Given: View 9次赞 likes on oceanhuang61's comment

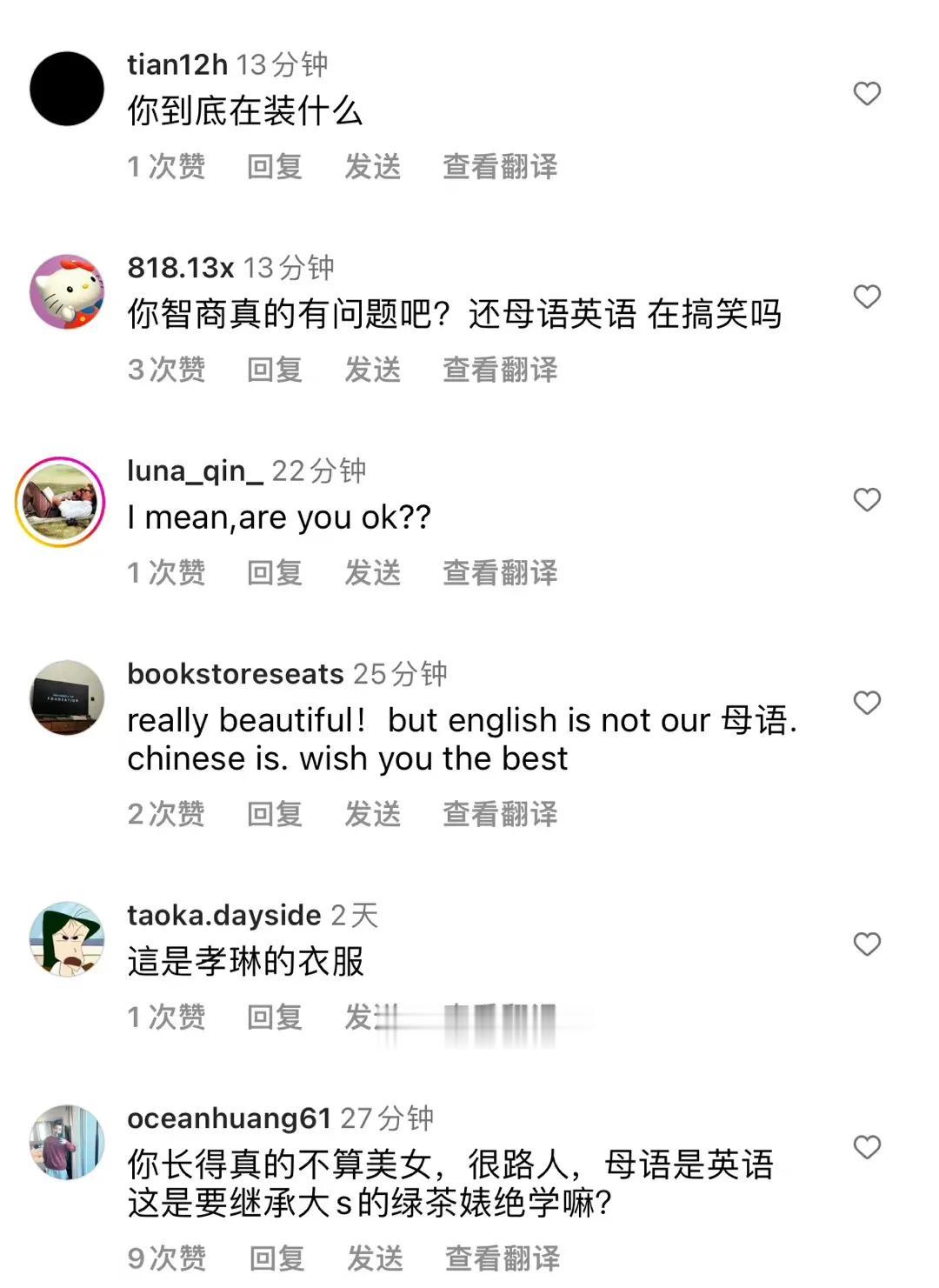Looking at the screenshot, I should pos(167,1258).
